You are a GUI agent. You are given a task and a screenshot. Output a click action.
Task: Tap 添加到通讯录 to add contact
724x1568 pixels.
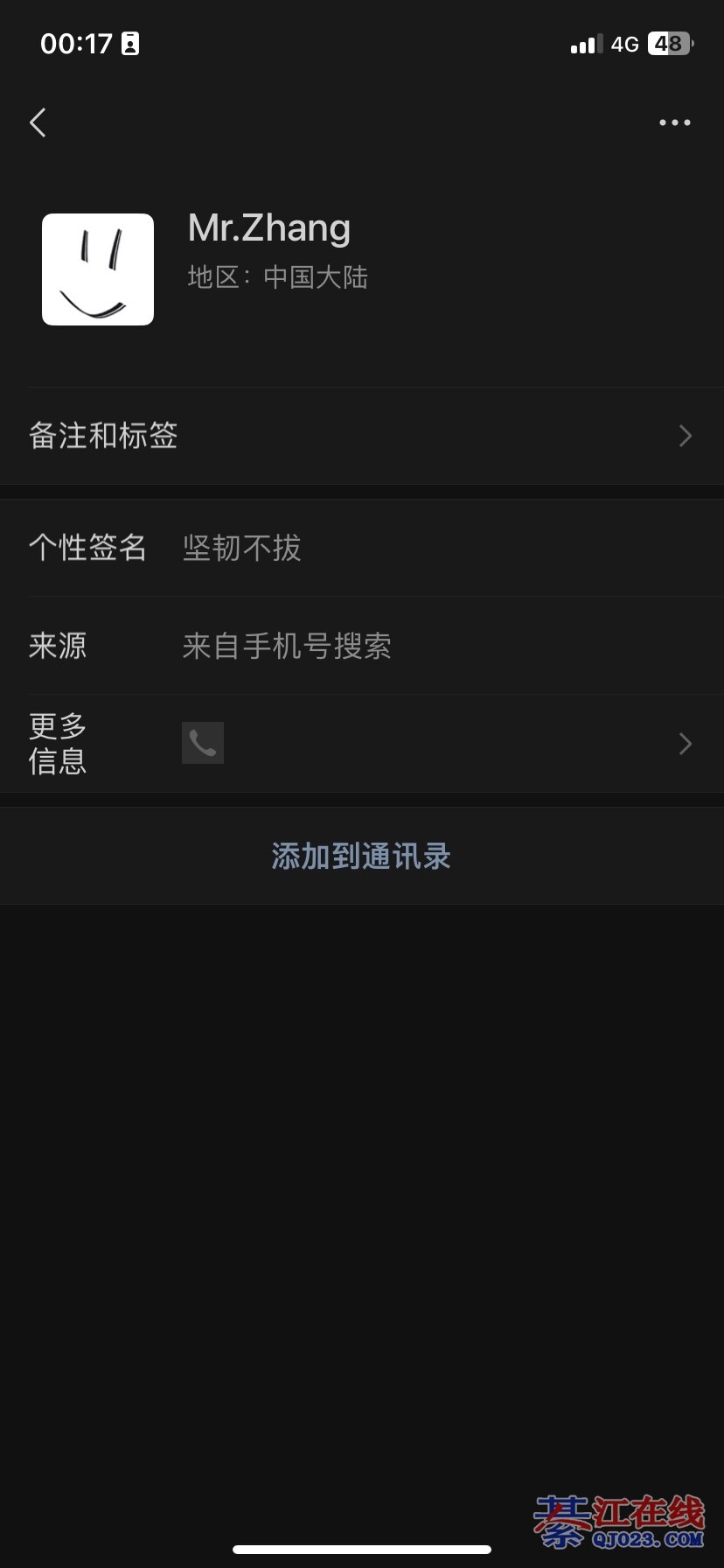[361, 856]
